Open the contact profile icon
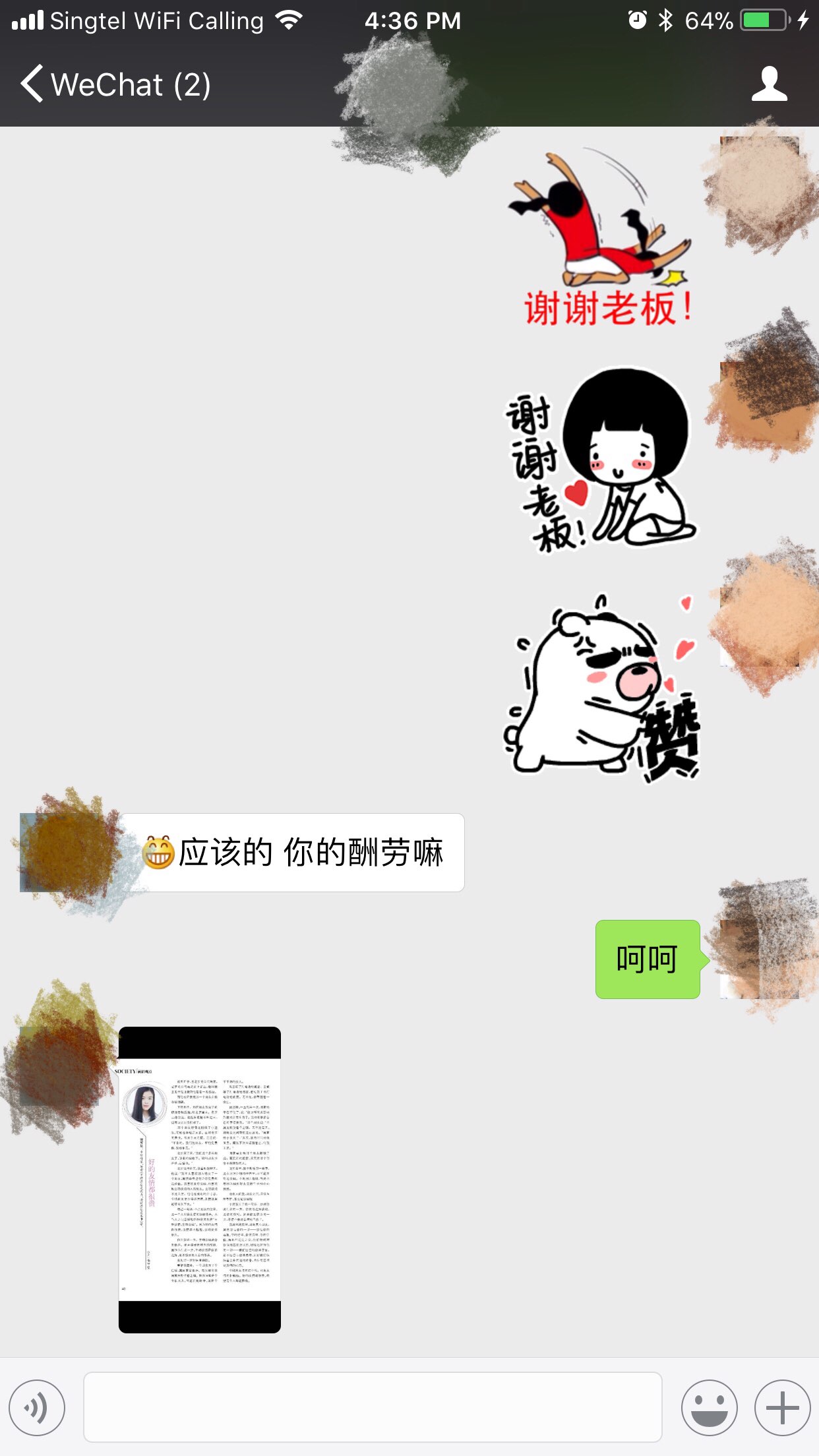Image resolution: width=819 pixels, height=1456 pixels. 769,84
